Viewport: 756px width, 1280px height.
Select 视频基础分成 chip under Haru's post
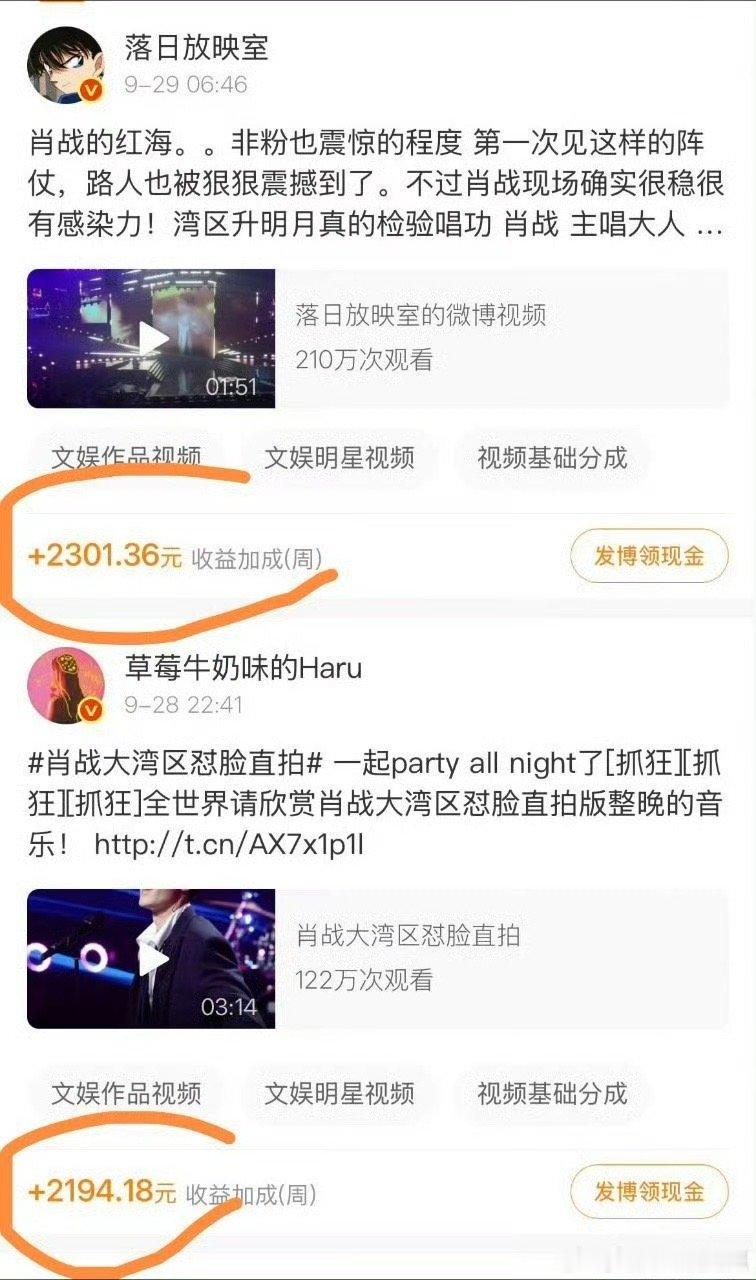552,1093
